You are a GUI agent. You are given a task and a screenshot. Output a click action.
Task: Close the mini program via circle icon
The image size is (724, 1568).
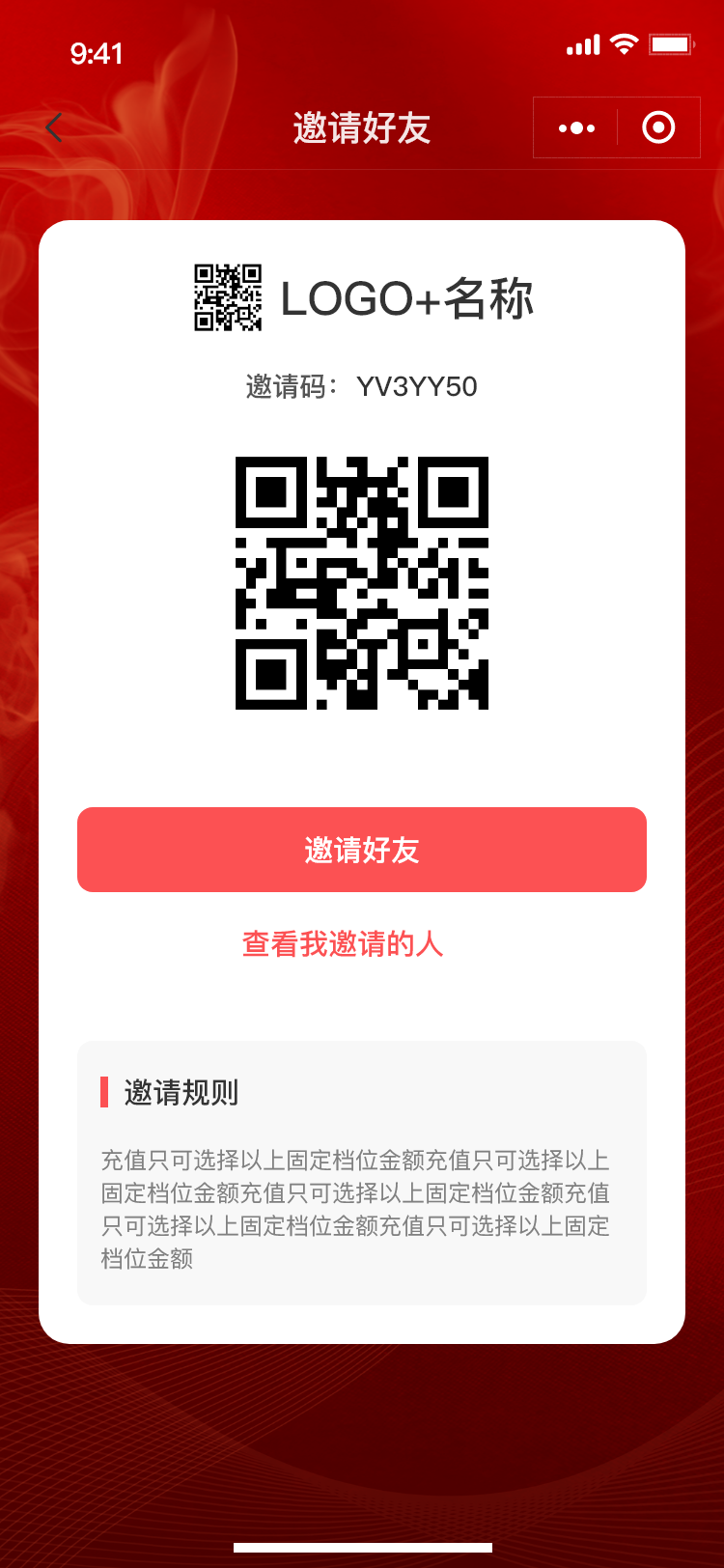pyautogui.click(x=658, y=127)
